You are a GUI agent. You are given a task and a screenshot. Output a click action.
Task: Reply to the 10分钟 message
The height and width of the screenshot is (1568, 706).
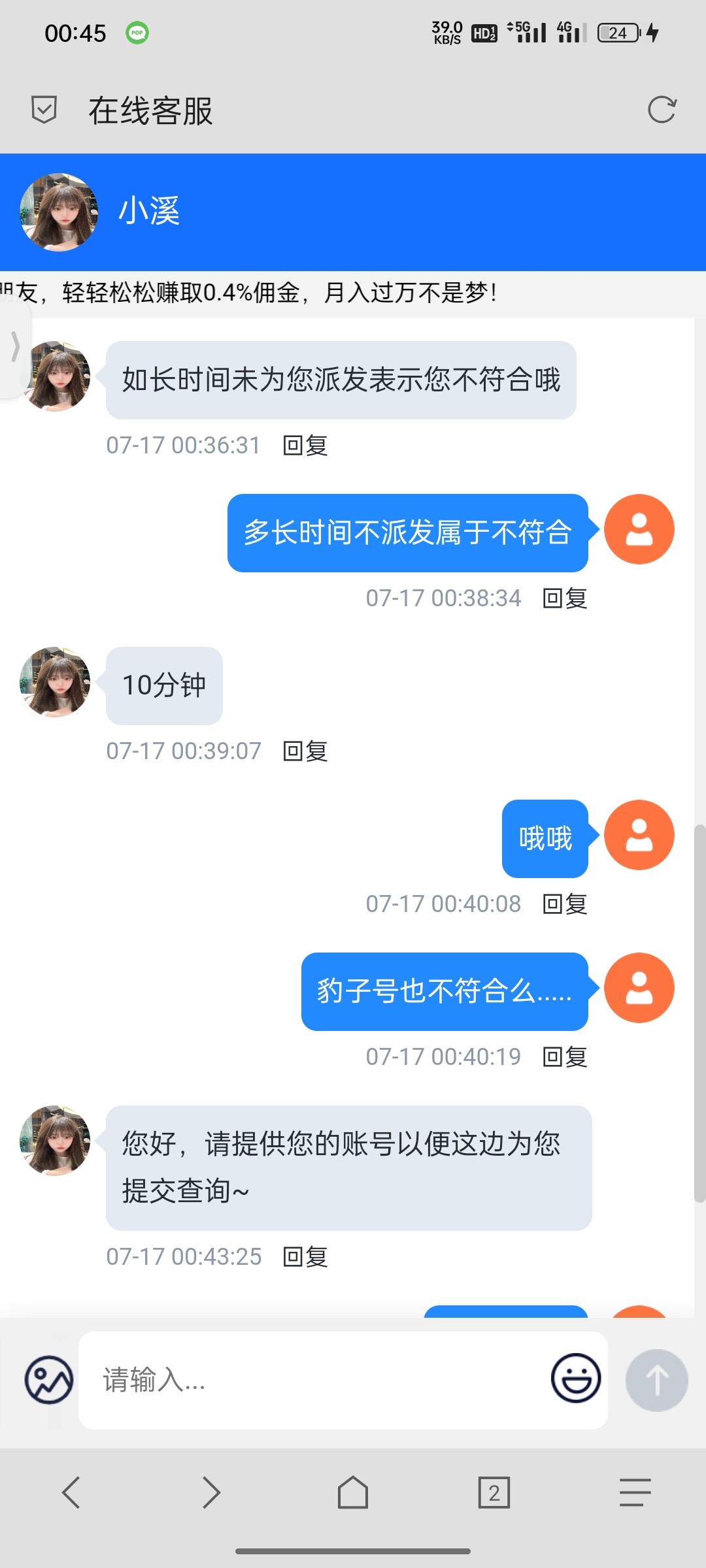point(305,751)
